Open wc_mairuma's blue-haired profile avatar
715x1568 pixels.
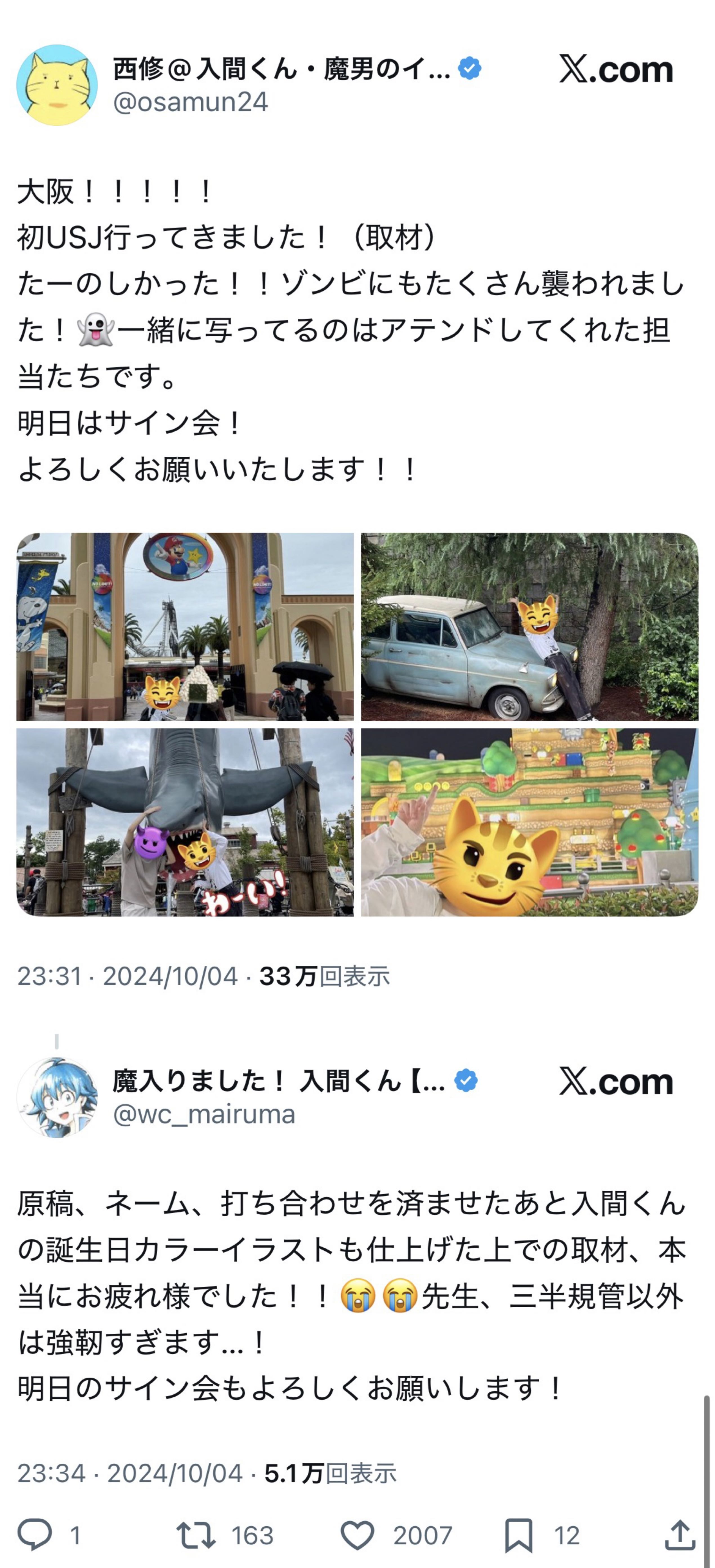pos(57,1097)
